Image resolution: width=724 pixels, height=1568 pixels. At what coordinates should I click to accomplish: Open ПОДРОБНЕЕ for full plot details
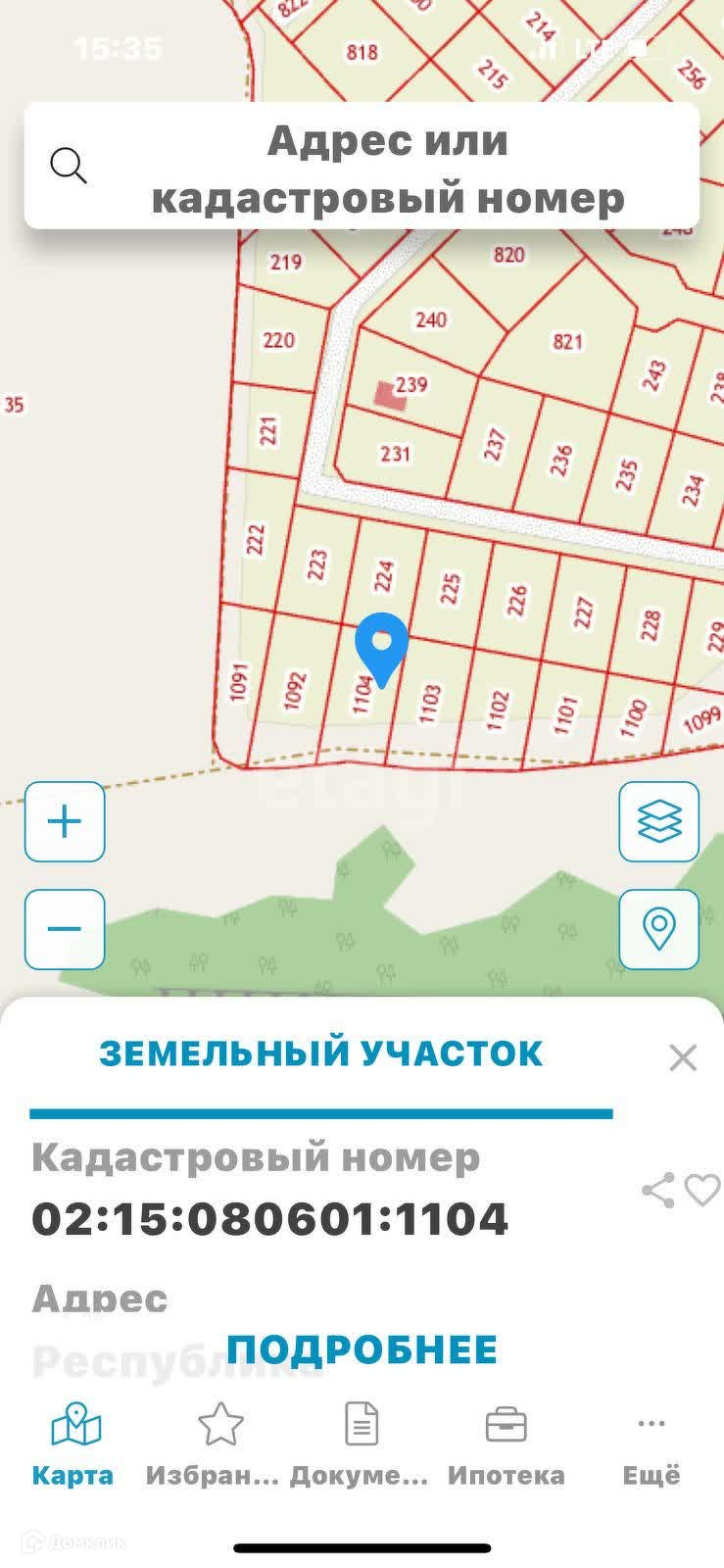(x=362, y=1349)
